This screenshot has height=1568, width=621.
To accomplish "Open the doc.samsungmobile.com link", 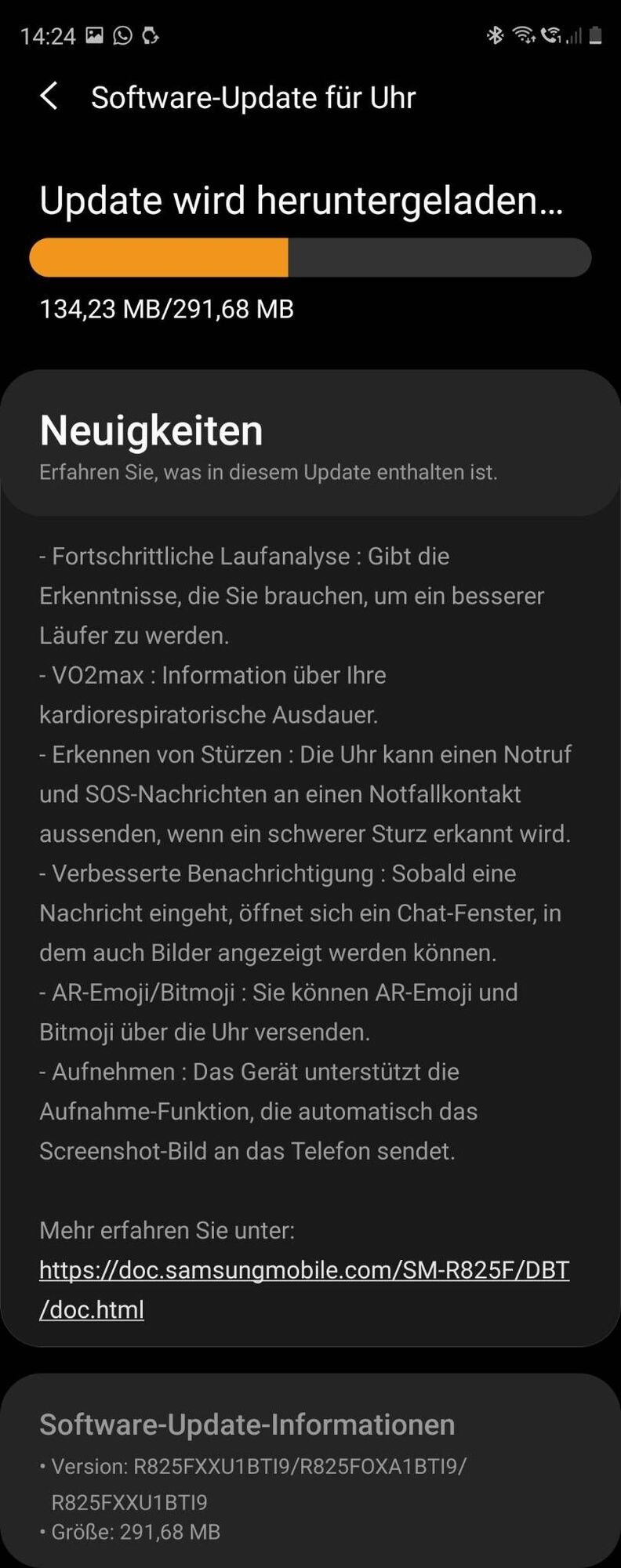I will pyautogui.click(x=303, y=1269).
